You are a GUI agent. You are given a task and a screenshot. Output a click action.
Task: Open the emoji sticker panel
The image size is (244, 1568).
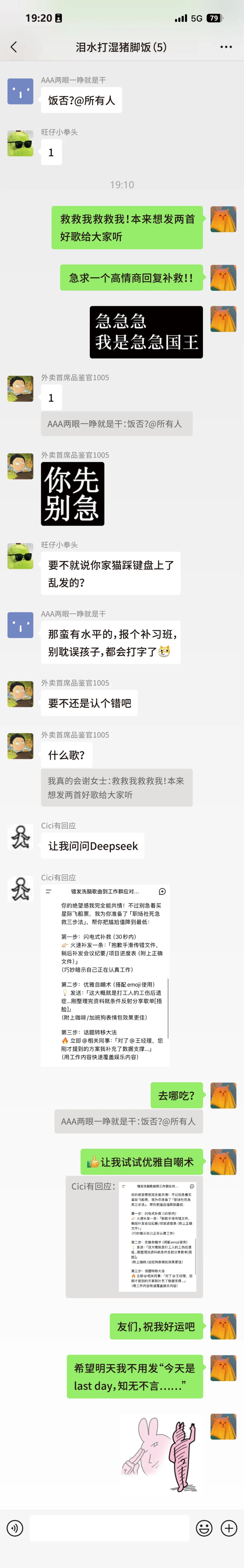pyautogui.click(x=204, y=1527)
